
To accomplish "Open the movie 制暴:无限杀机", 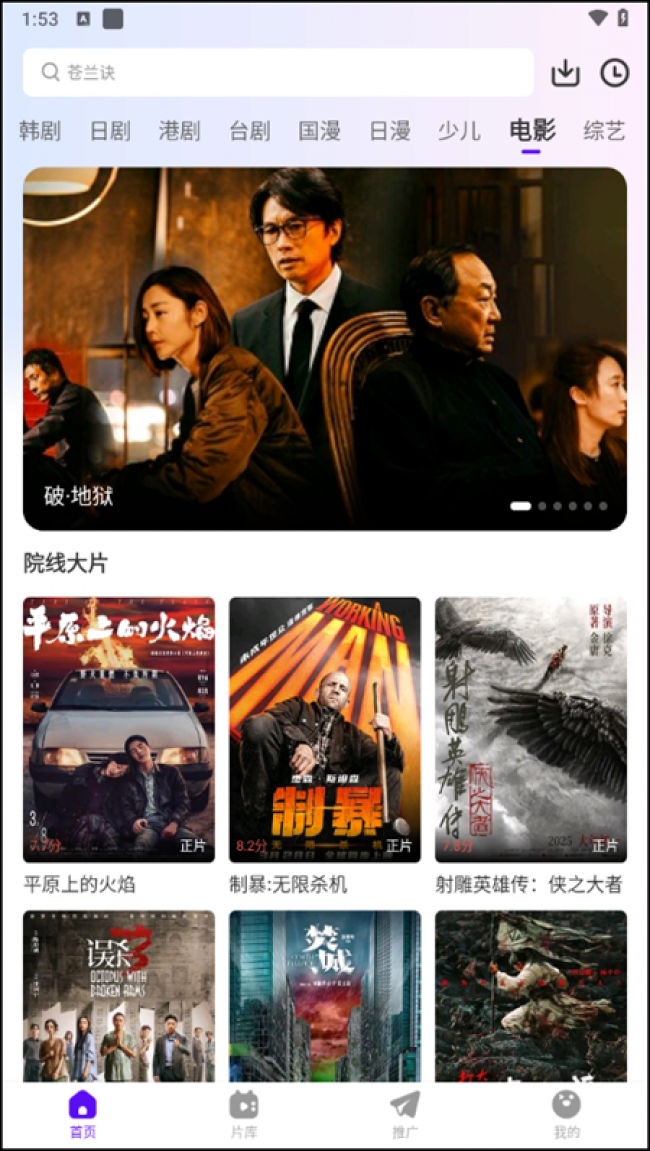I will click(x=325, y=730).
